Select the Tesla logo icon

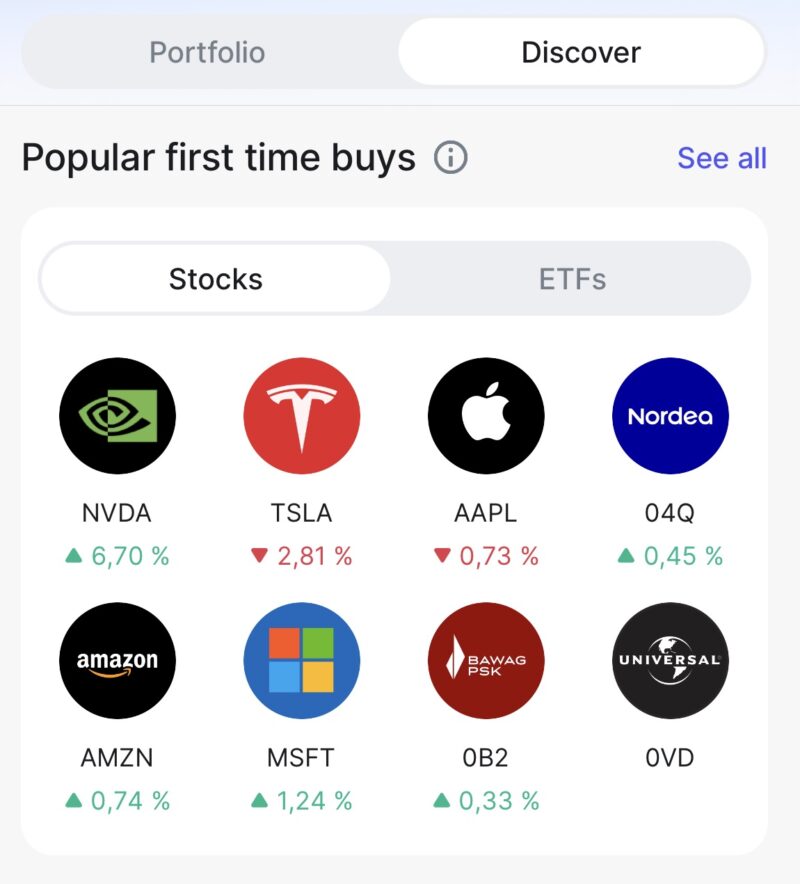click(x=301, y=415)
